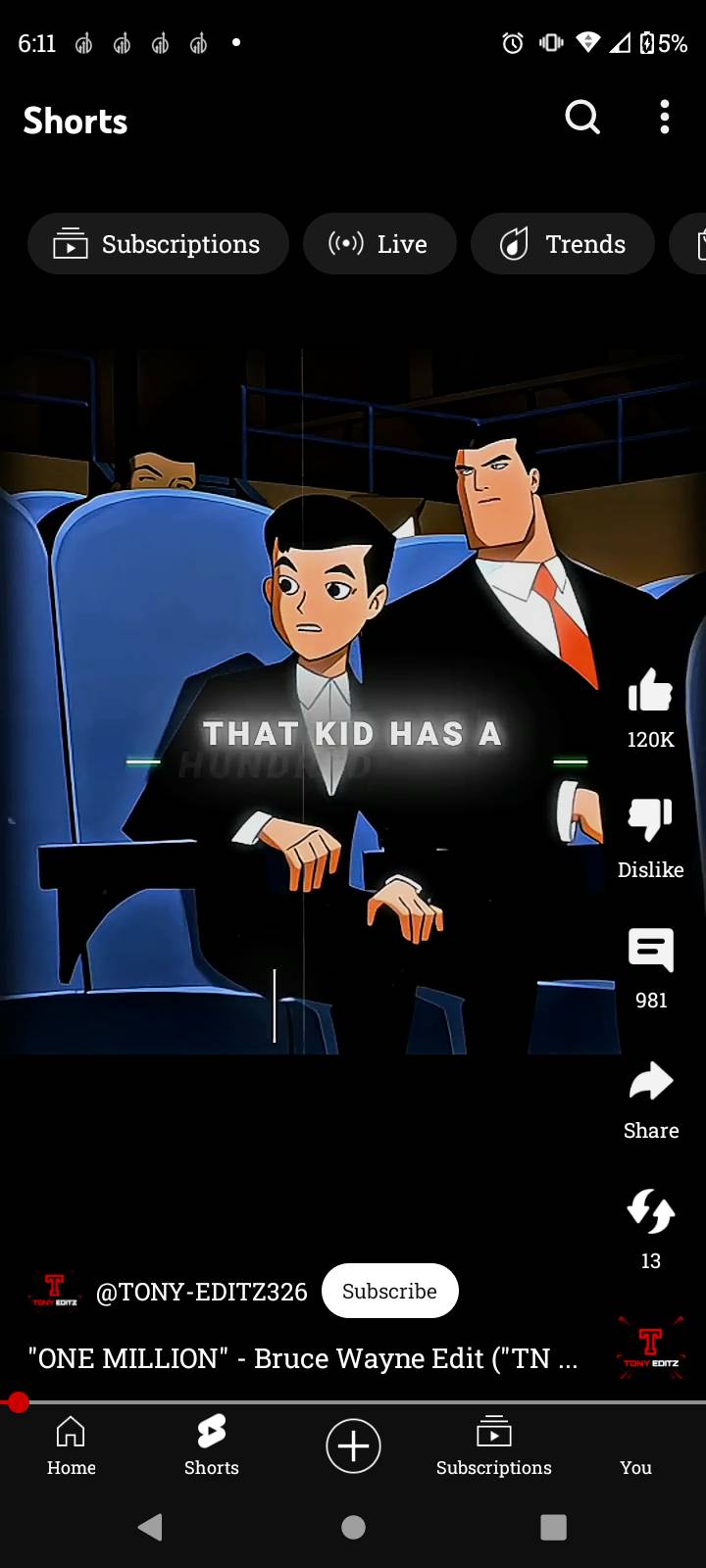The image size is (706, 1568).
Task: Dislike this Short
Action: pos(650,821)
